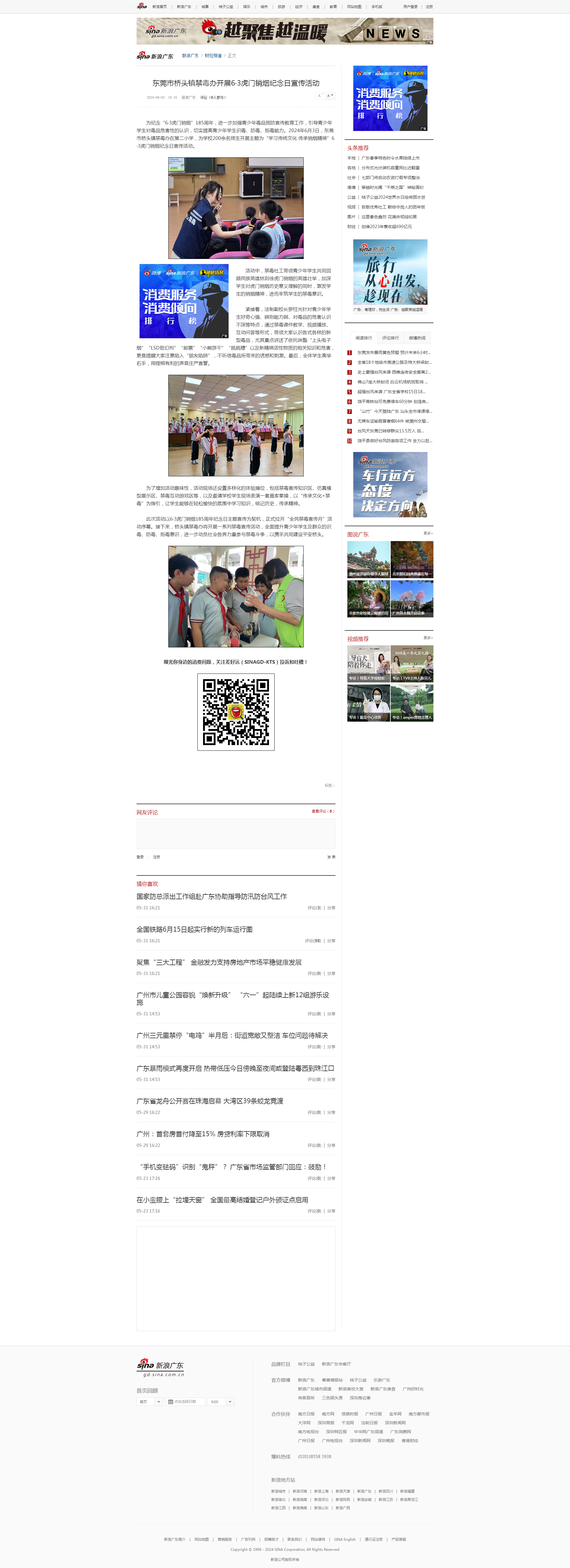Tap the date picker field 点击选择日期
Viewport: 570px width, 1568px height.
coord(185,1401)
